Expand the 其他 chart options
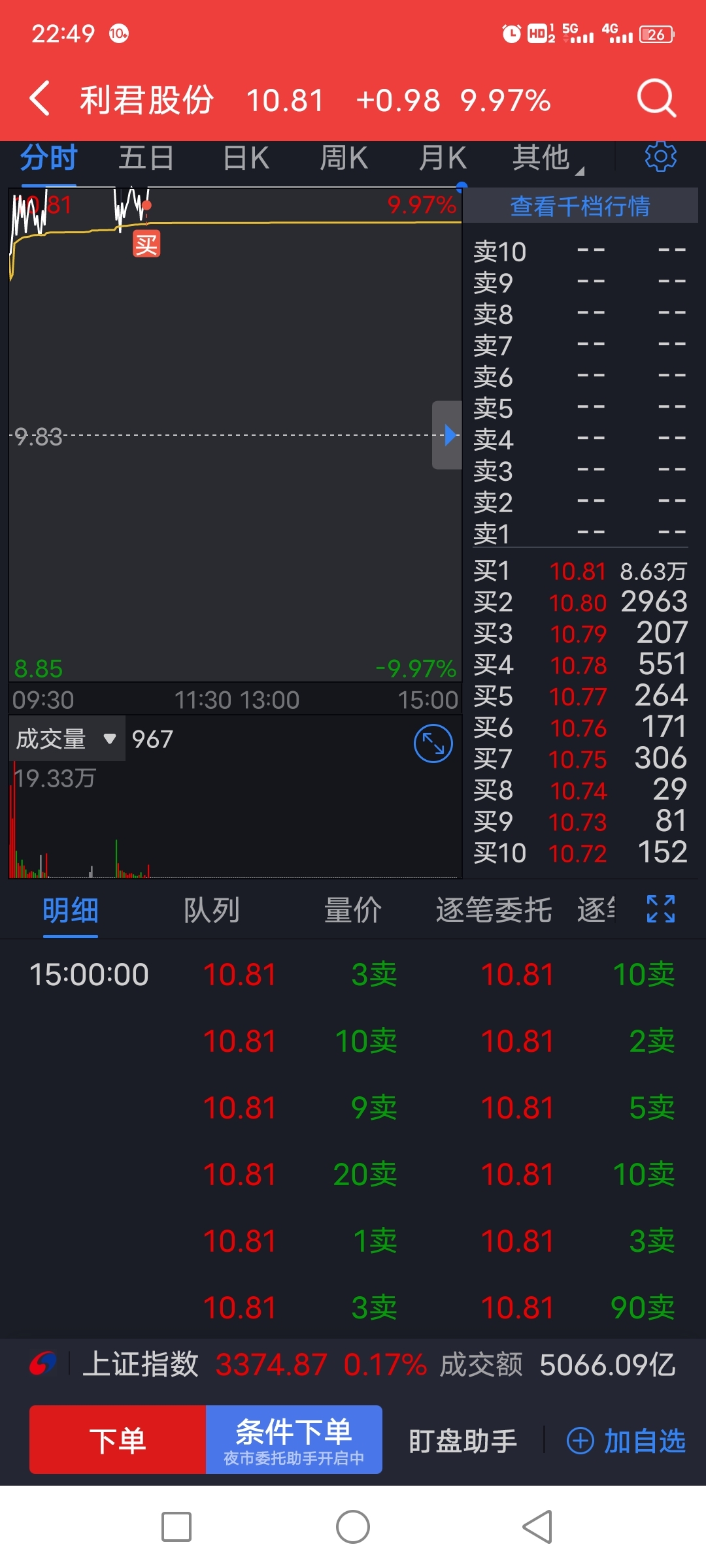 (548, 158)
